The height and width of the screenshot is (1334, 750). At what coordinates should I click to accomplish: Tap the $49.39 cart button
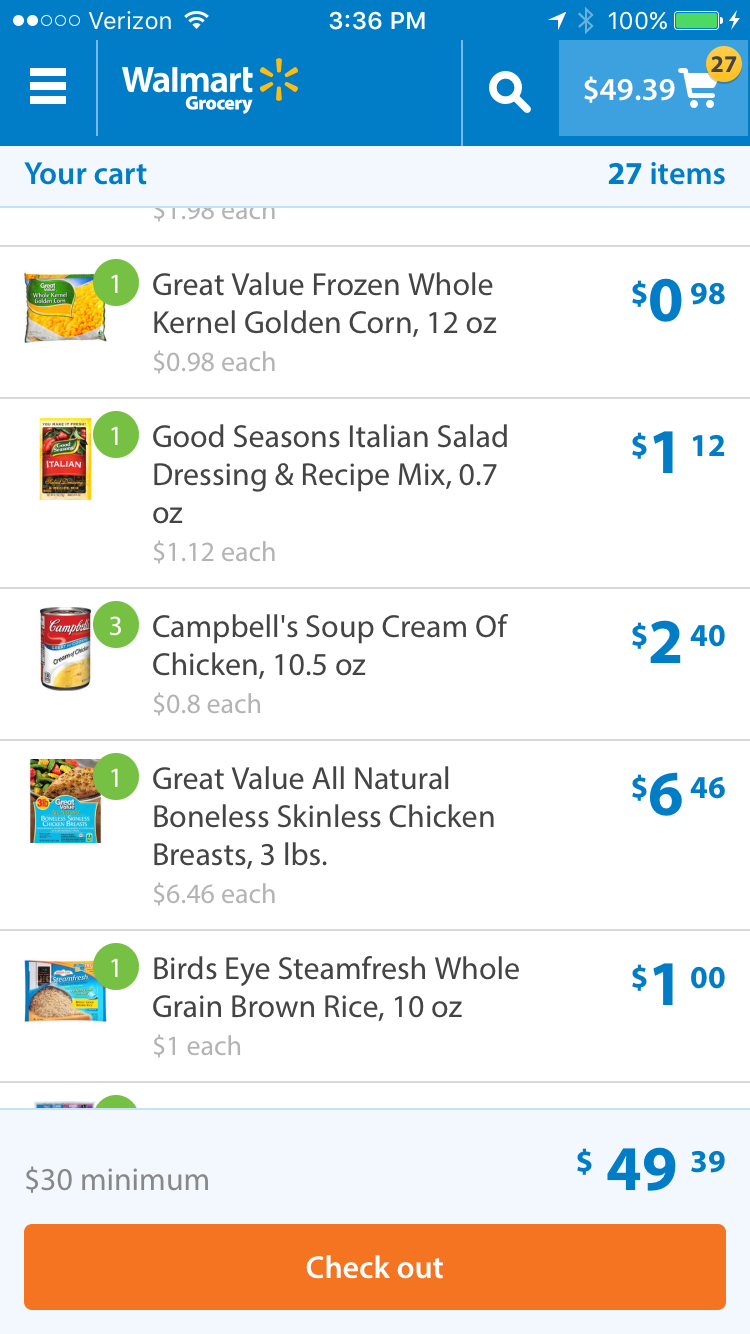654,88
